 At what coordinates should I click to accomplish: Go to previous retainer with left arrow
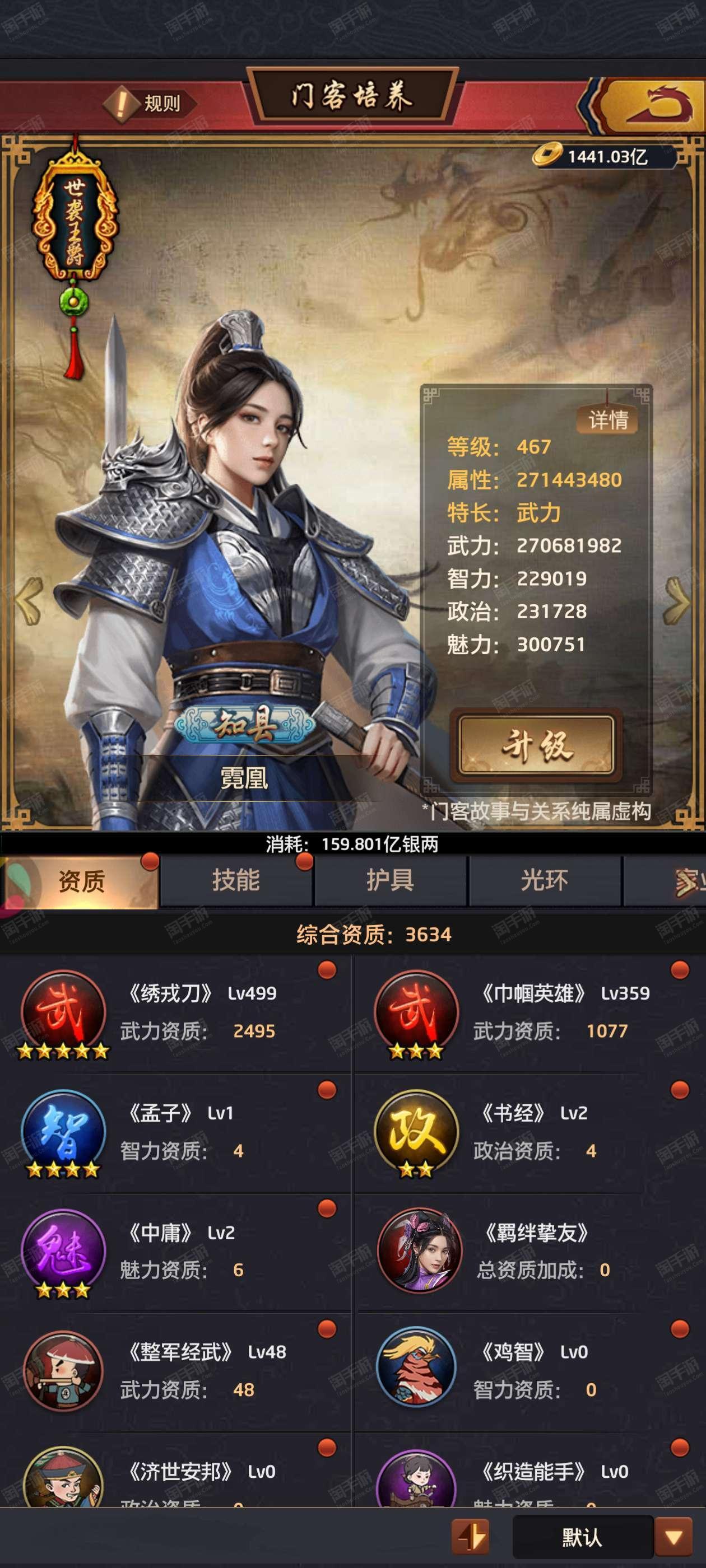(x=27, y=602)
